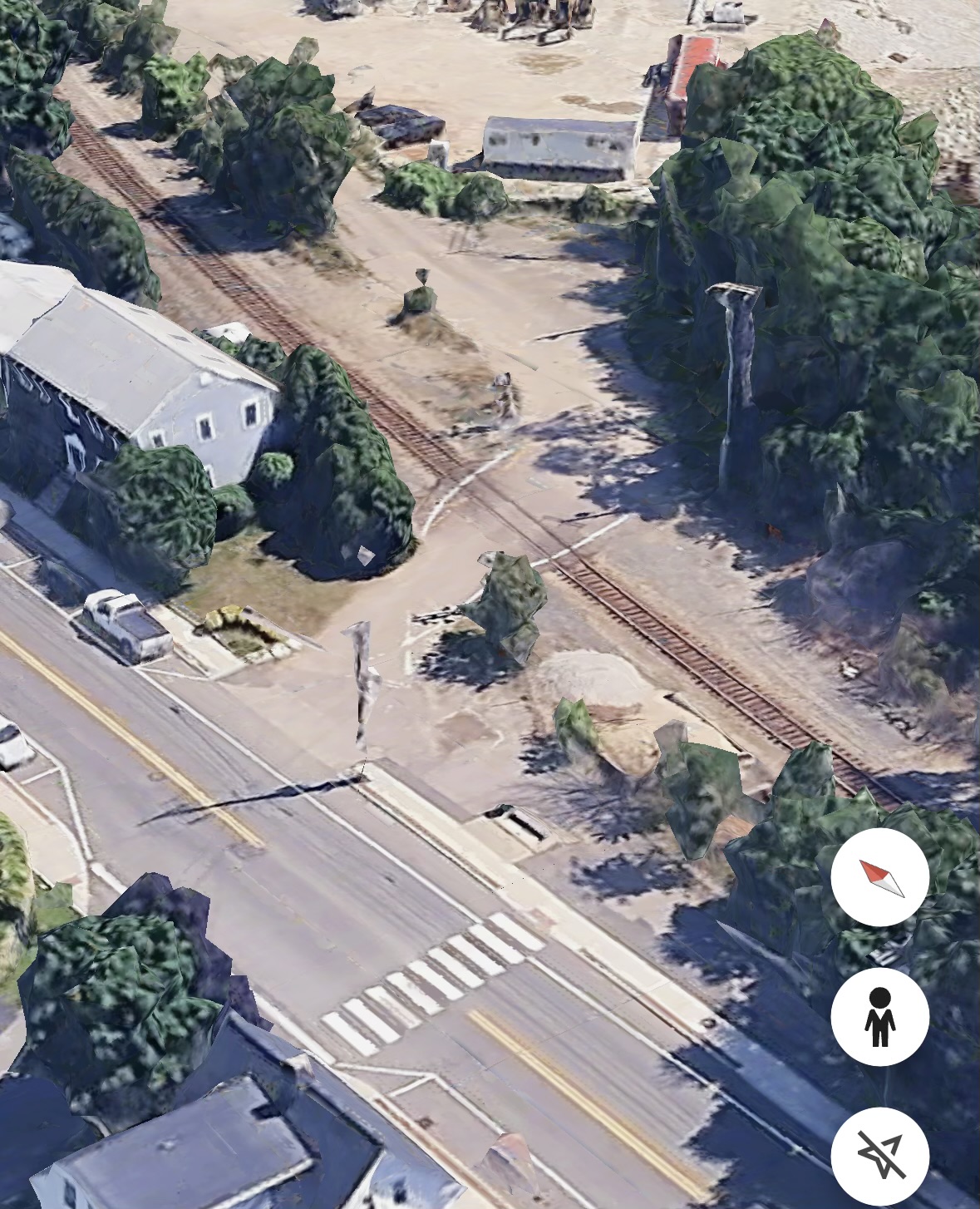Viewport: 980px width, 1209px height.
Task: Open Street View with the pegman button
Action: pos(879,1017)
